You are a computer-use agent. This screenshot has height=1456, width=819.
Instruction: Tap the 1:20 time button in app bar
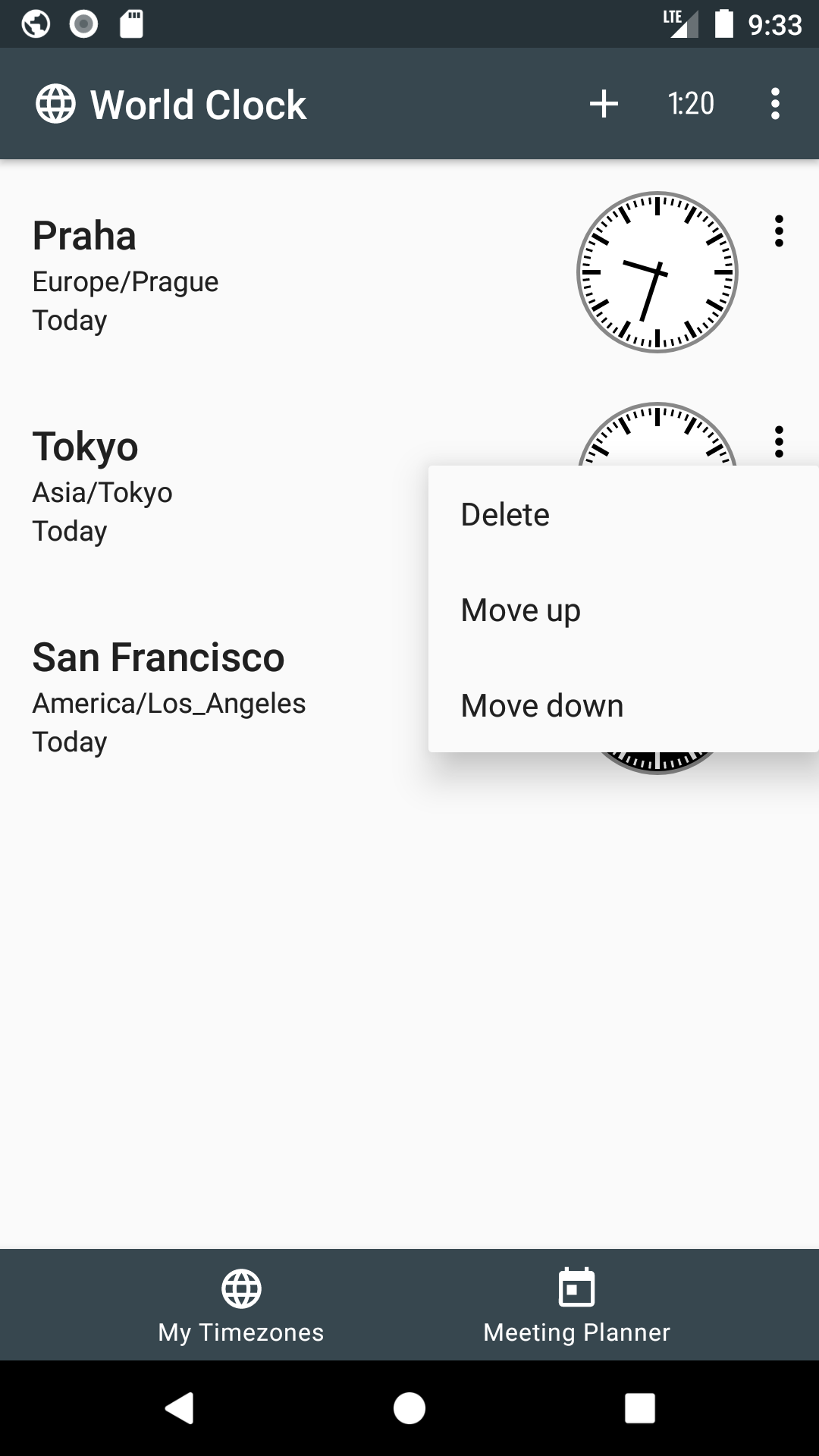pos(691,104)
